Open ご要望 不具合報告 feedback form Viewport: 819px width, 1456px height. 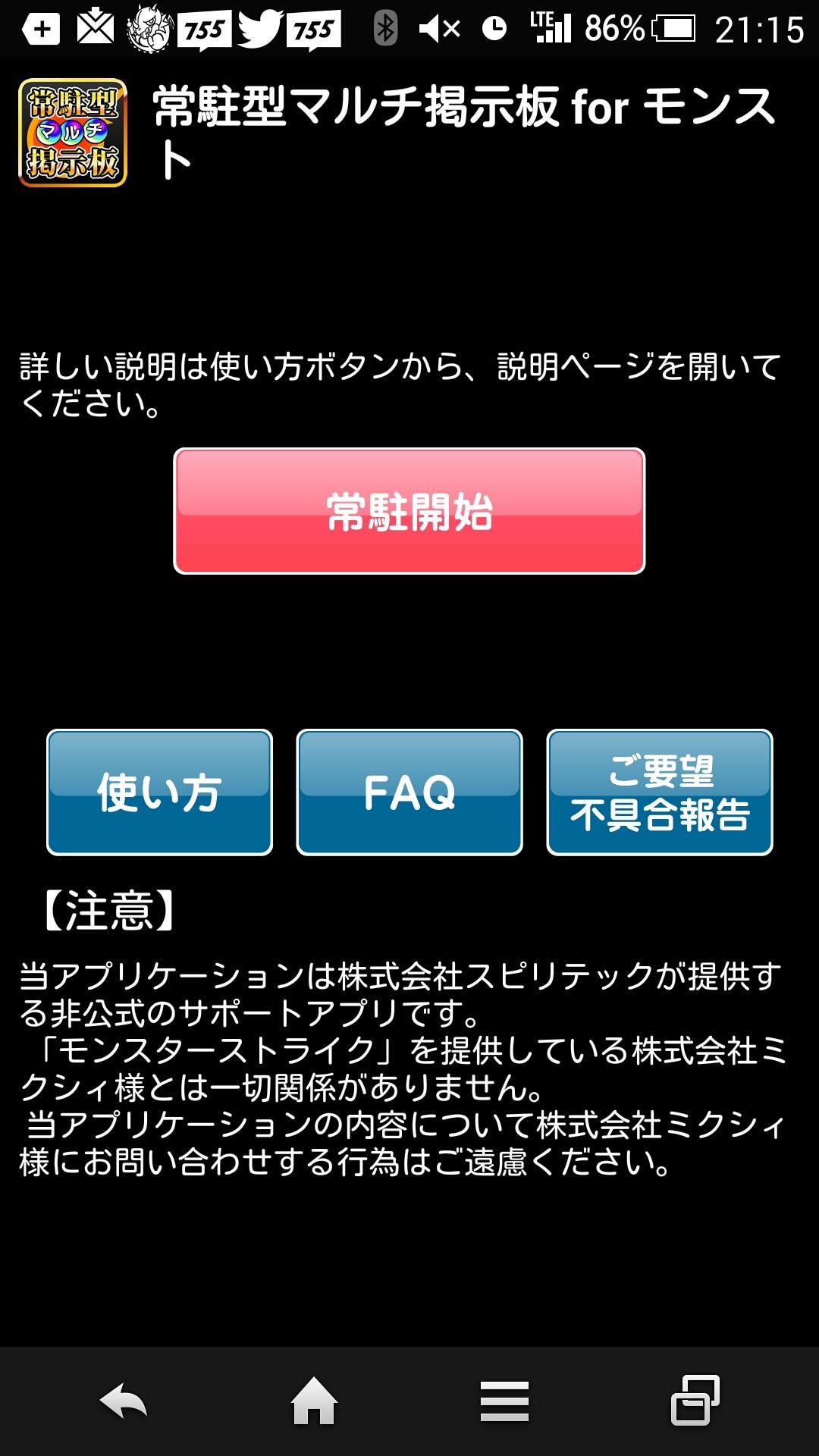660,792
